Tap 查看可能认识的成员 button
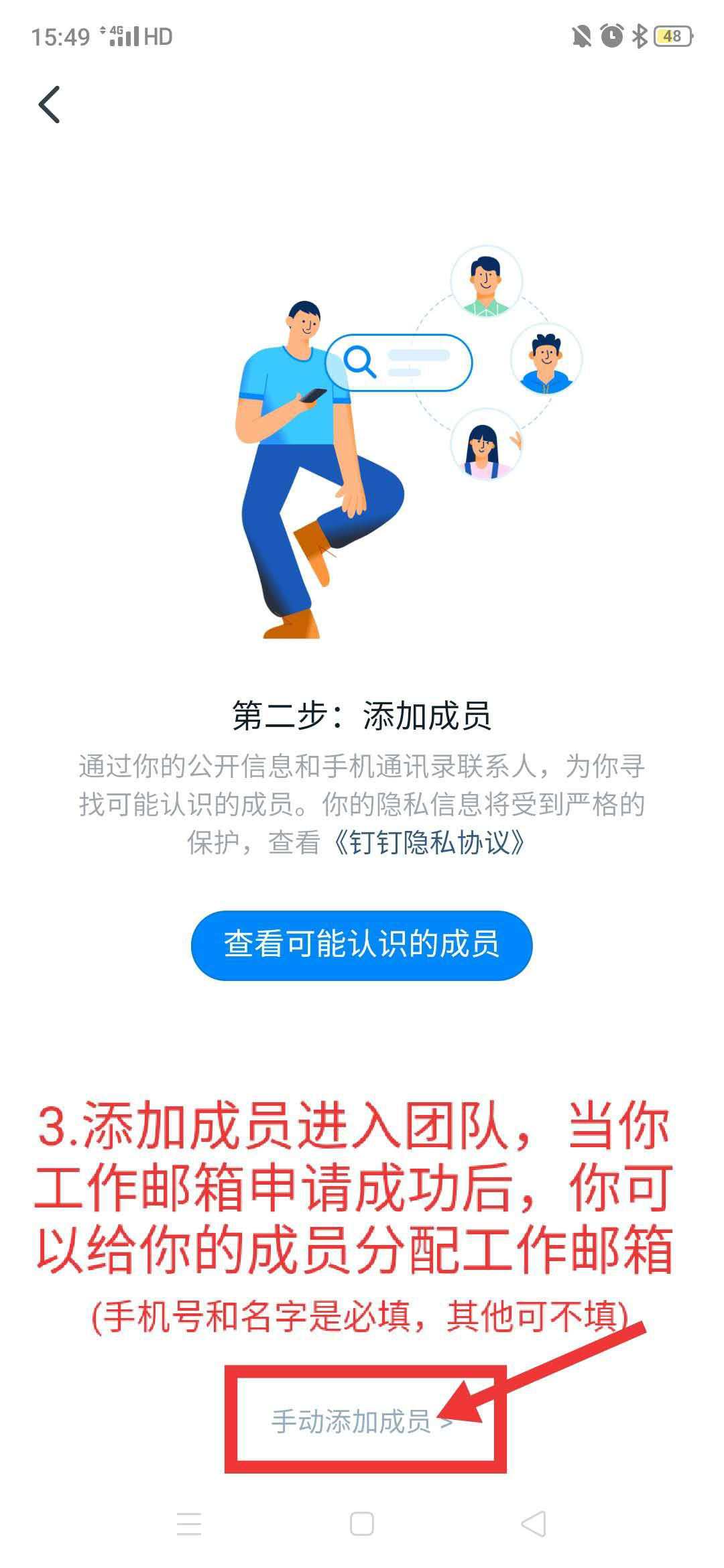The width and height of the screenshot is (724, 1568). coord(361,945)
